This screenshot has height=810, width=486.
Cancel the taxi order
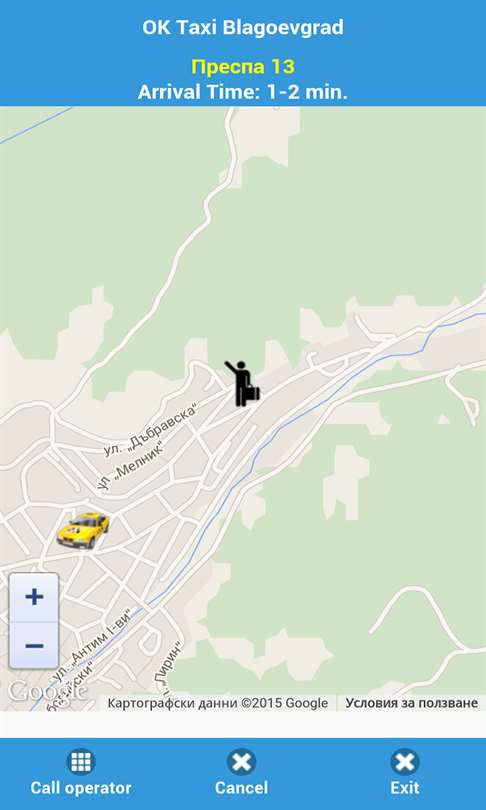click(242, 773)
